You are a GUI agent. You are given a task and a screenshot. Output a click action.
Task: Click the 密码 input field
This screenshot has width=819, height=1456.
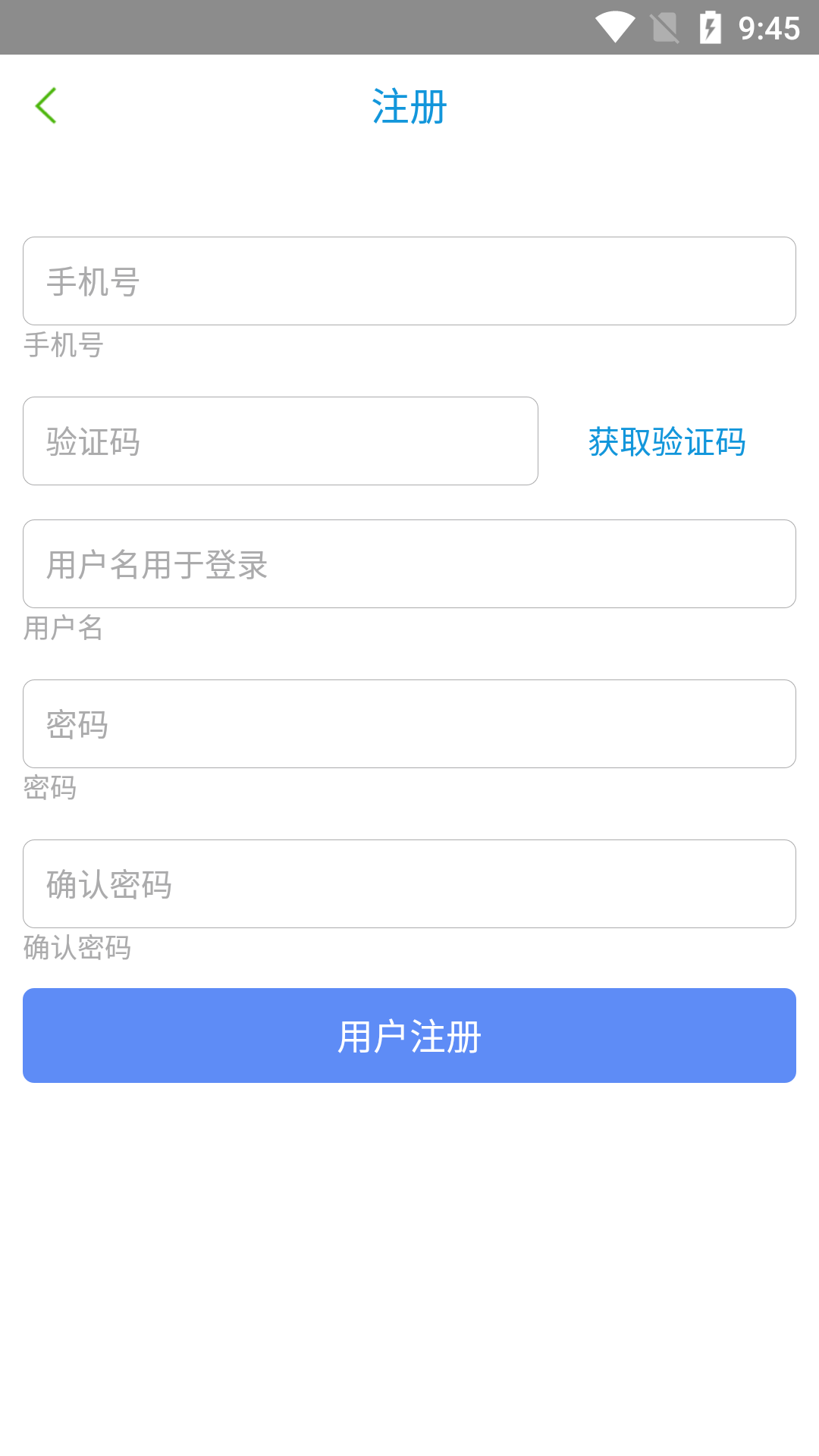(x=409, y=723)
